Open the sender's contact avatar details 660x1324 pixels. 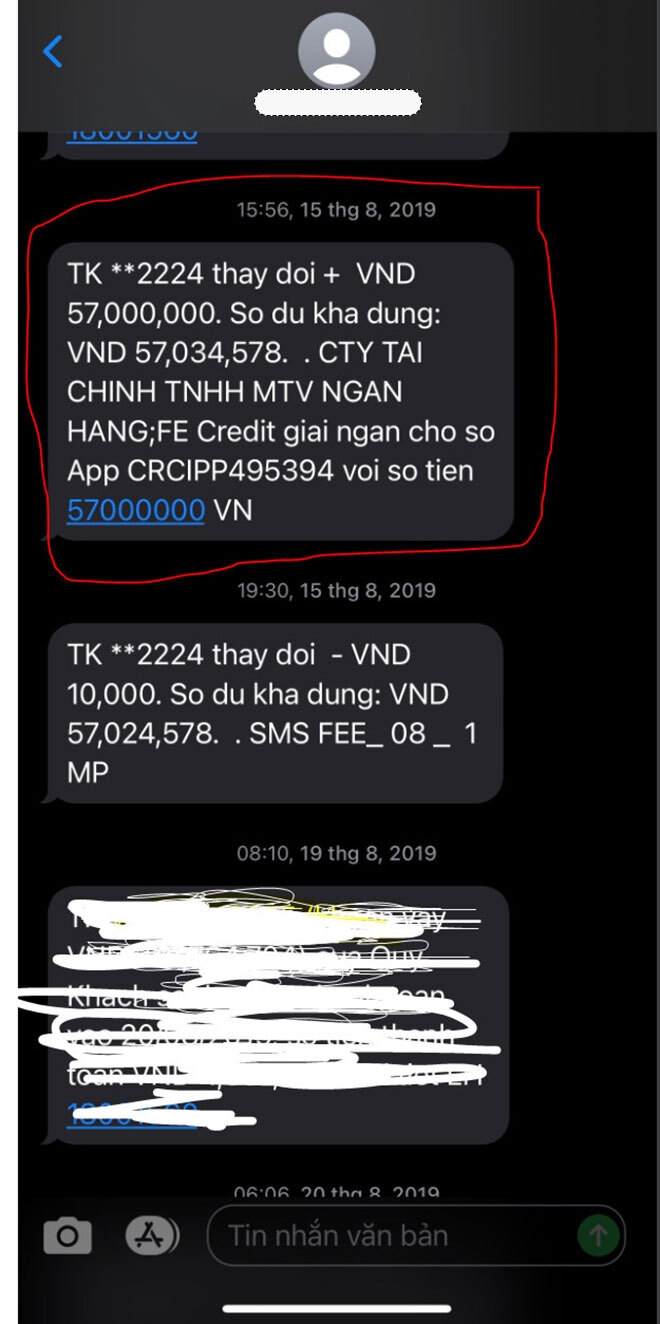tap(337, 50)
